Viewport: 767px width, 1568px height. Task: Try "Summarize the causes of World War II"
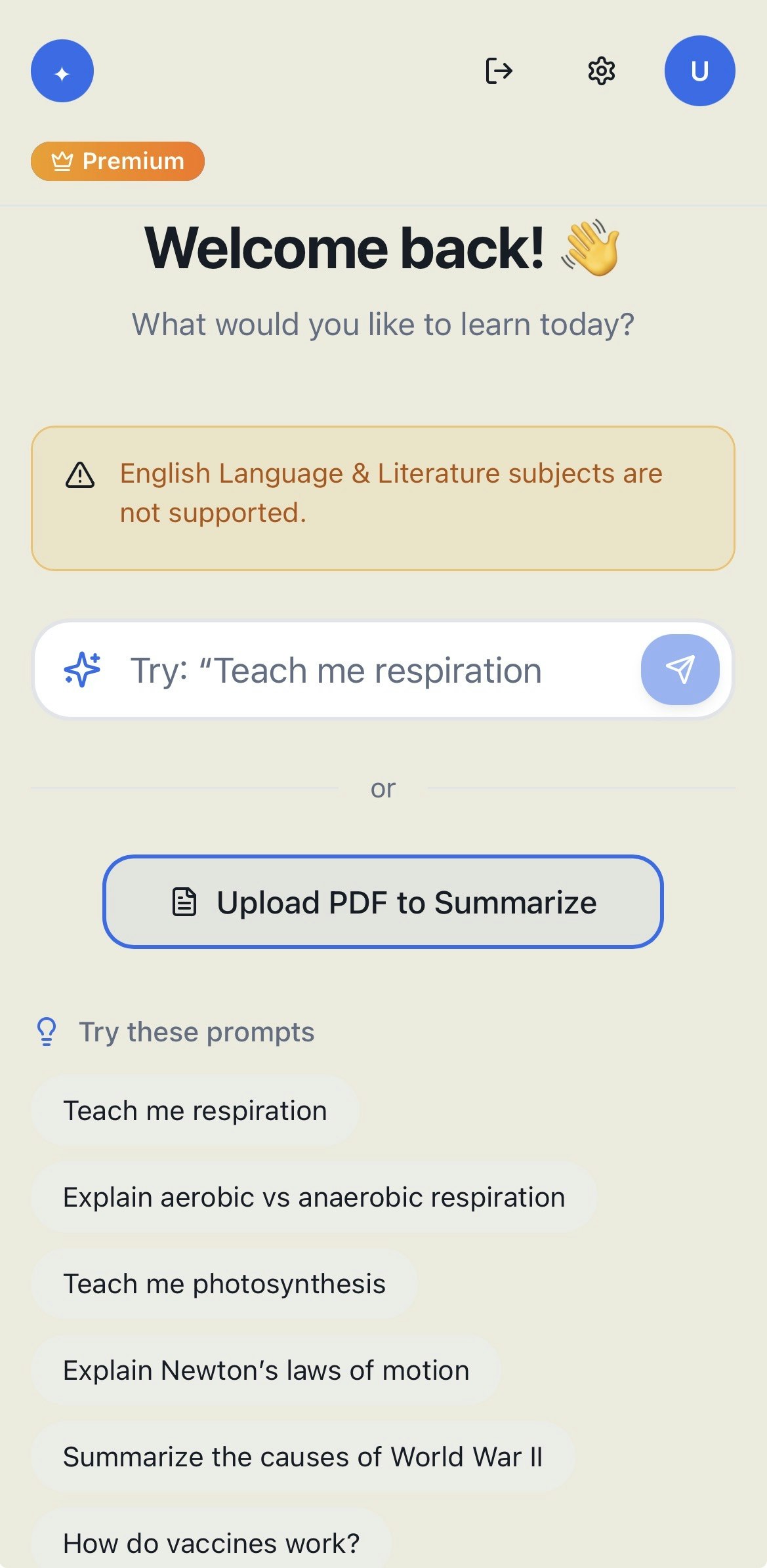302,1457
